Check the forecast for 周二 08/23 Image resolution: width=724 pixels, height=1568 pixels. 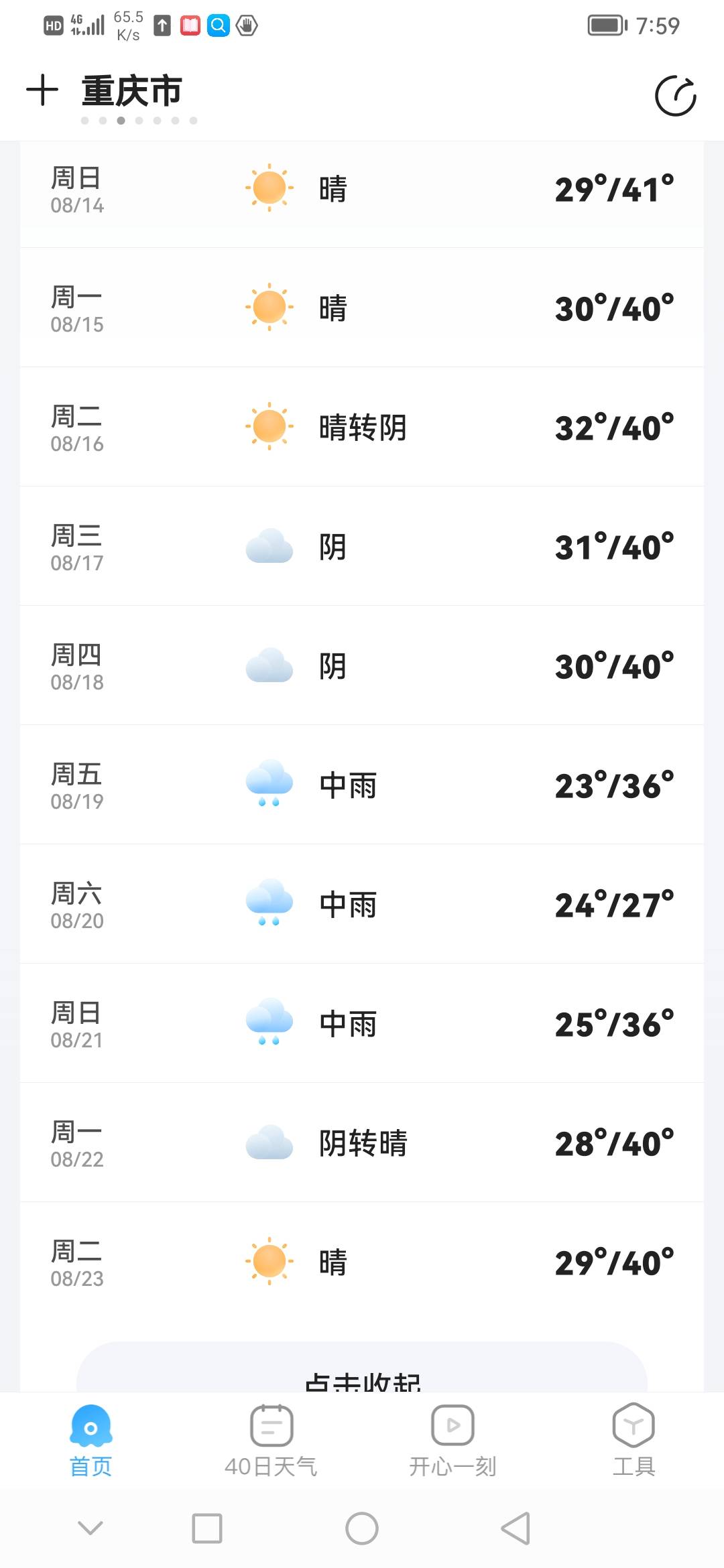pos(362,1262)
